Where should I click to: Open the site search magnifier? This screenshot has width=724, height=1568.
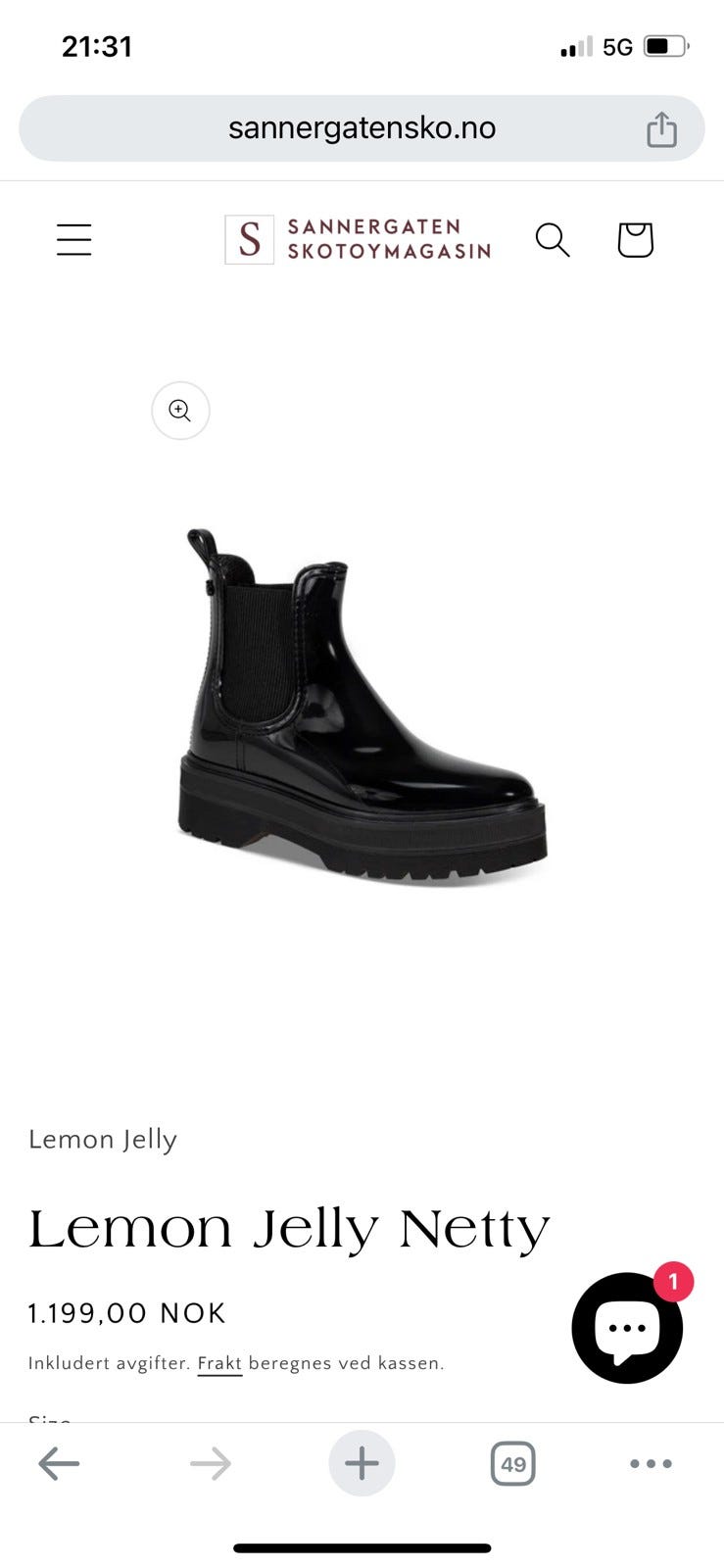pos(553,239)
